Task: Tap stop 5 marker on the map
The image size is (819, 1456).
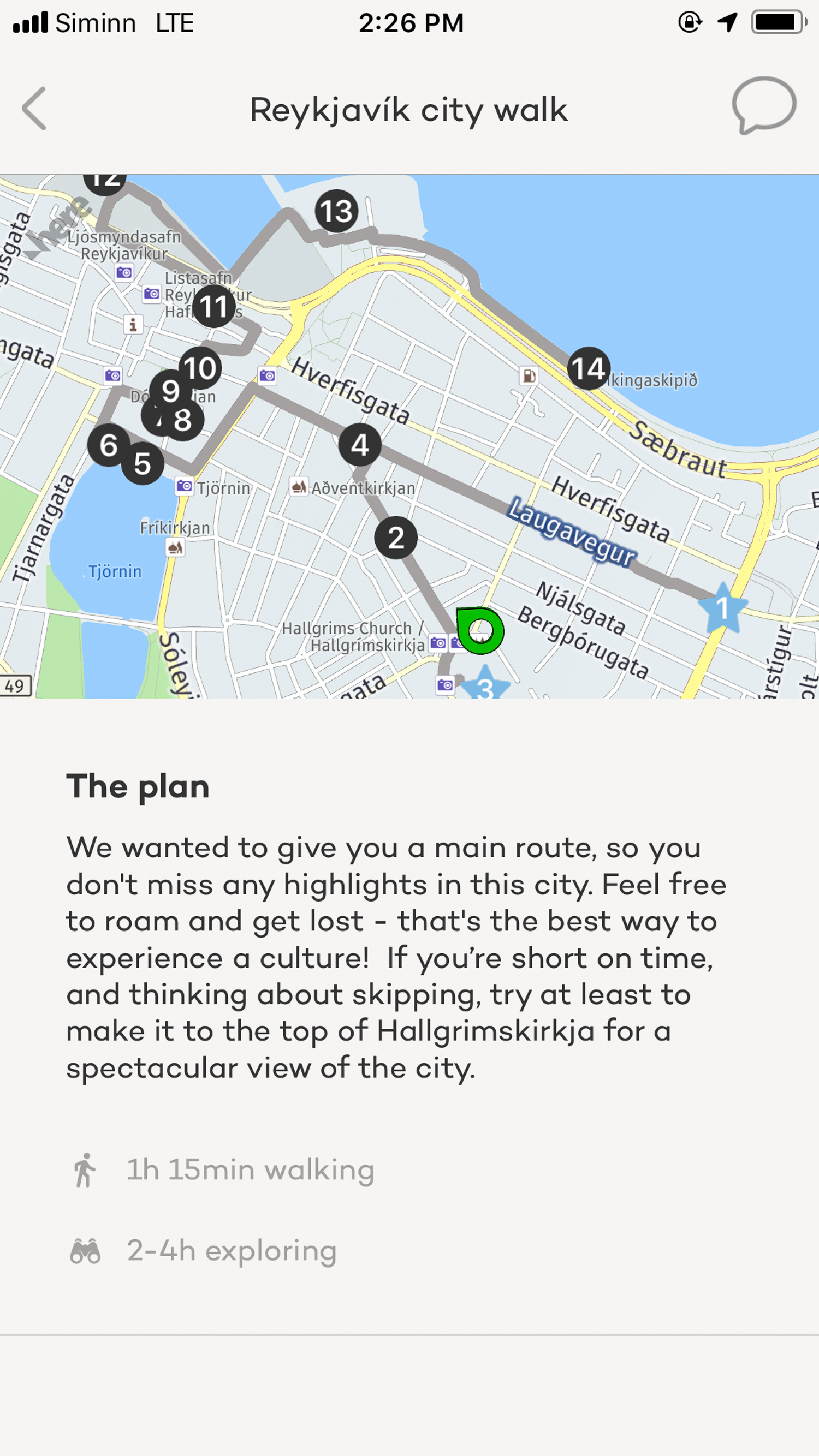Action: (x=143, y=464)
